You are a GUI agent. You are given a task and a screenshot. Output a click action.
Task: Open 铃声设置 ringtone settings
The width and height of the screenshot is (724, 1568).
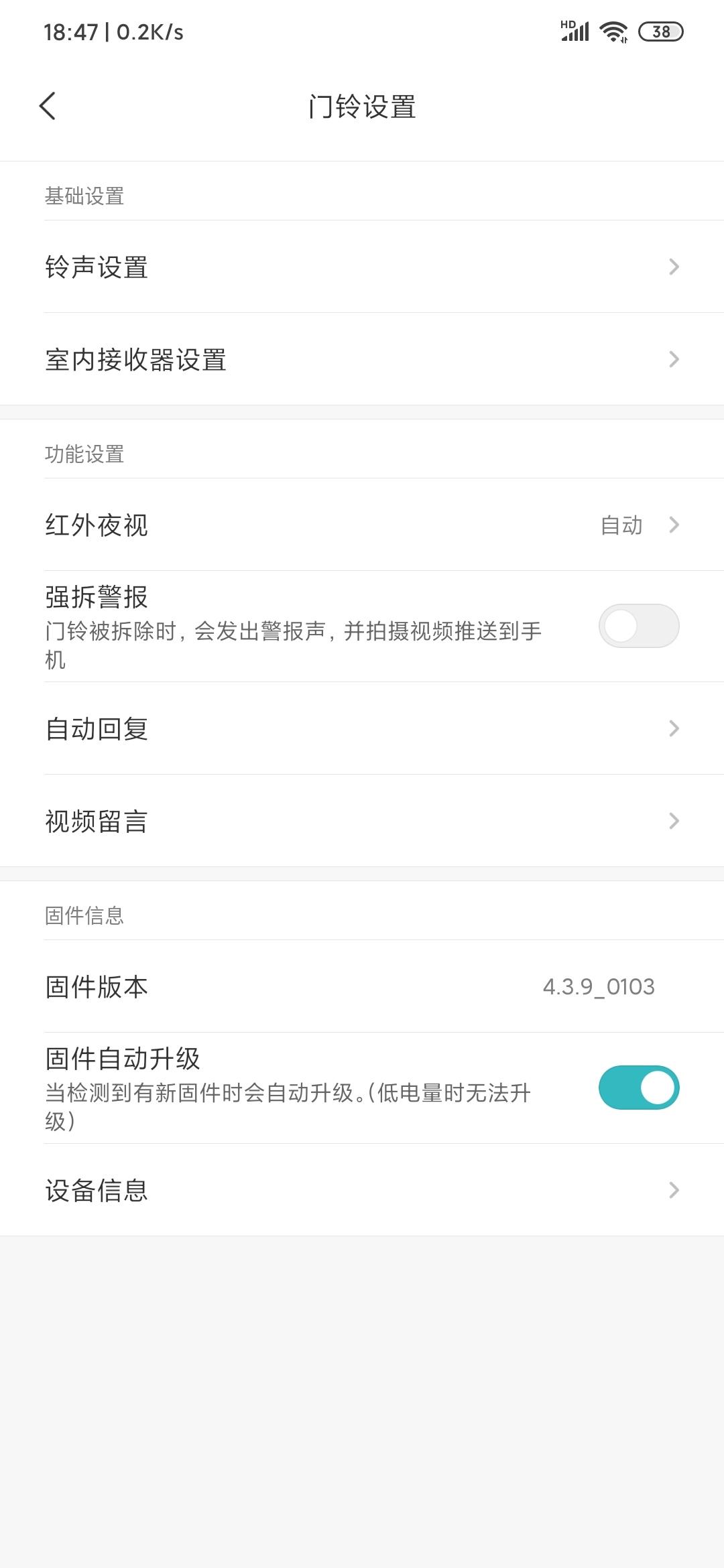point(362,267)
